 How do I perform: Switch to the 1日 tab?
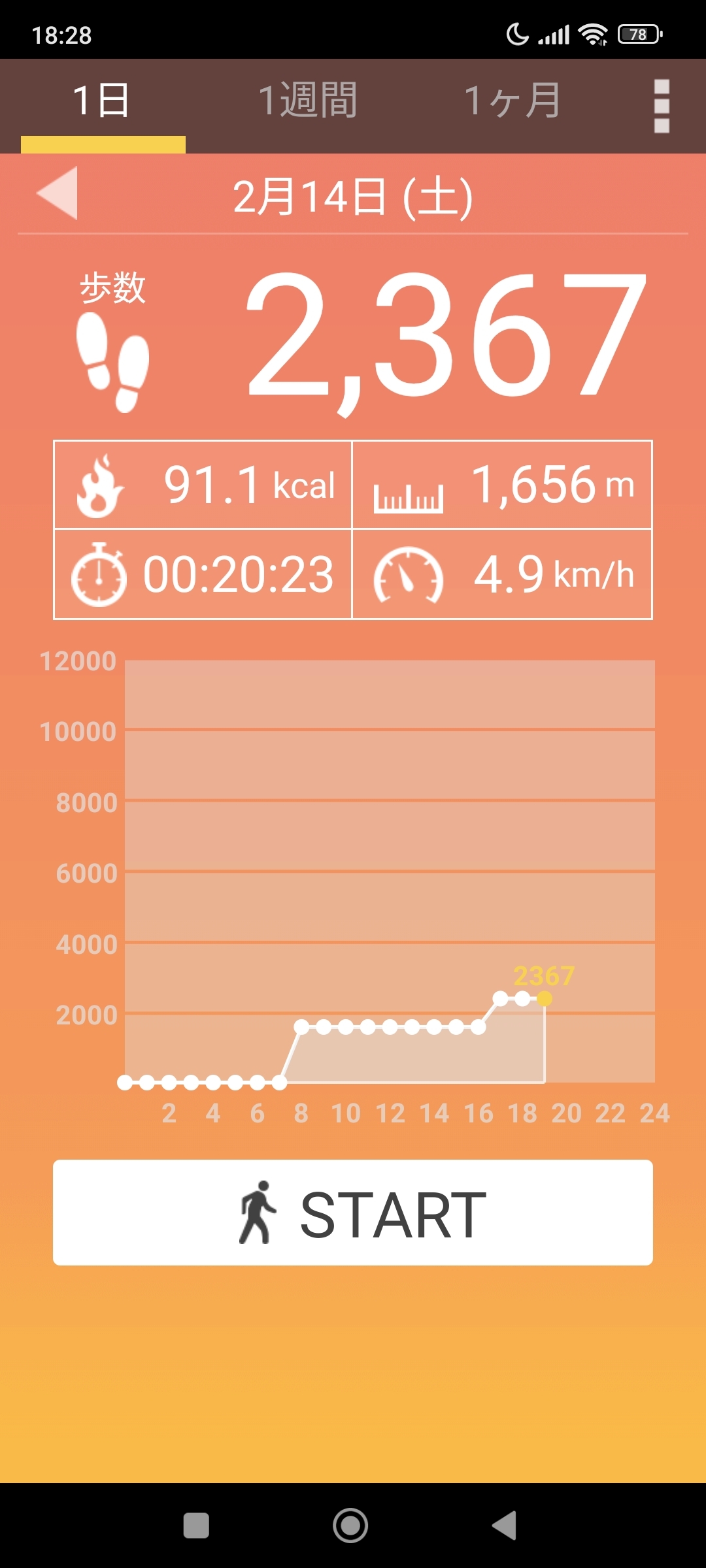click(102, 101)
